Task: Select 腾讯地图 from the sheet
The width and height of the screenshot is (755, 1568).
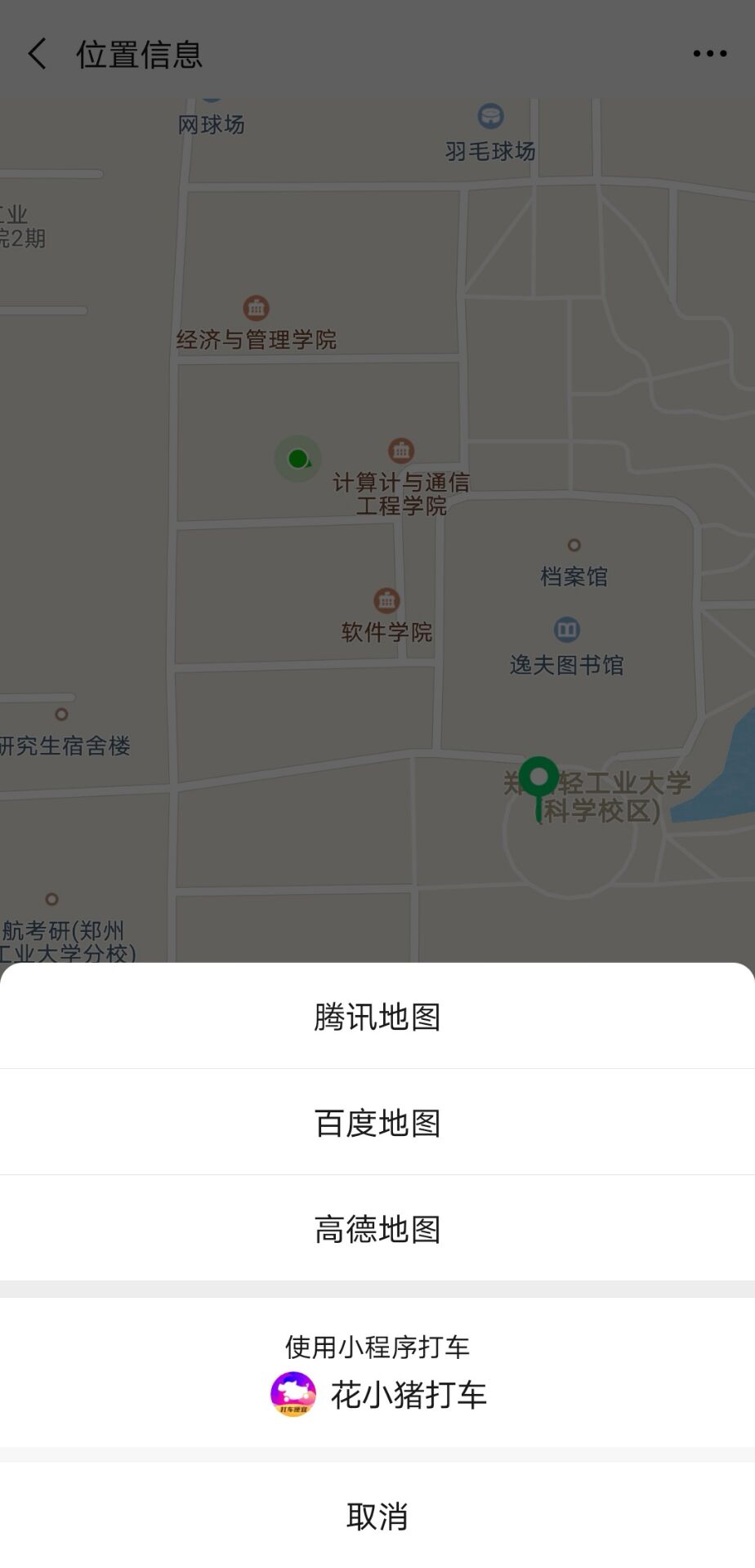Action: pos(377,1015)
